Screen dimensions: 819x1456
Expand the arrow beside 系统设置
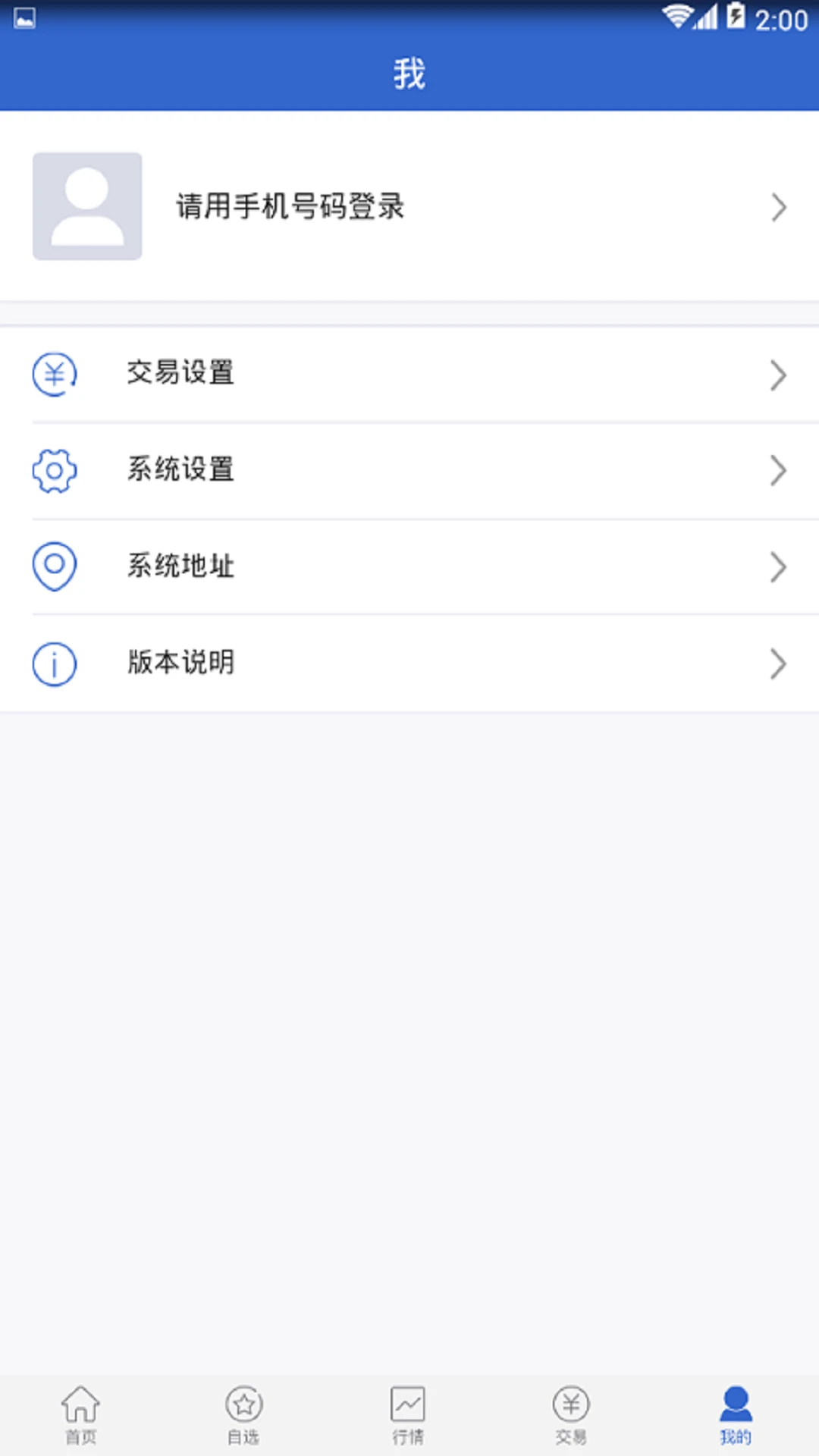(778, 471)
